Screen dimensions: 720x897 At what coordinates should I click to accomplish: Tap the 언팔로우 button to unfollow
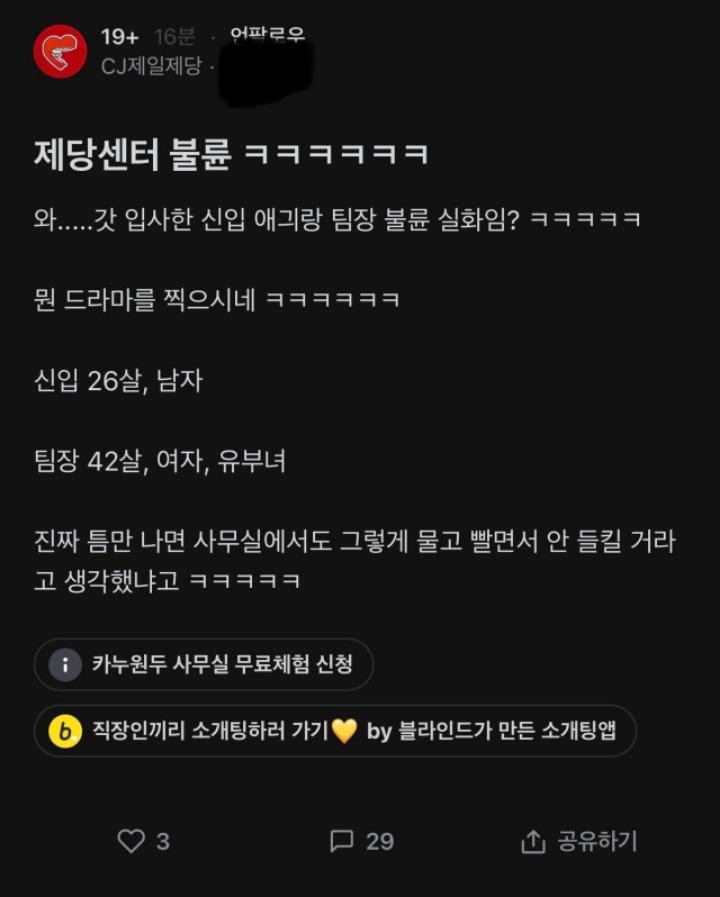(267, 36)
